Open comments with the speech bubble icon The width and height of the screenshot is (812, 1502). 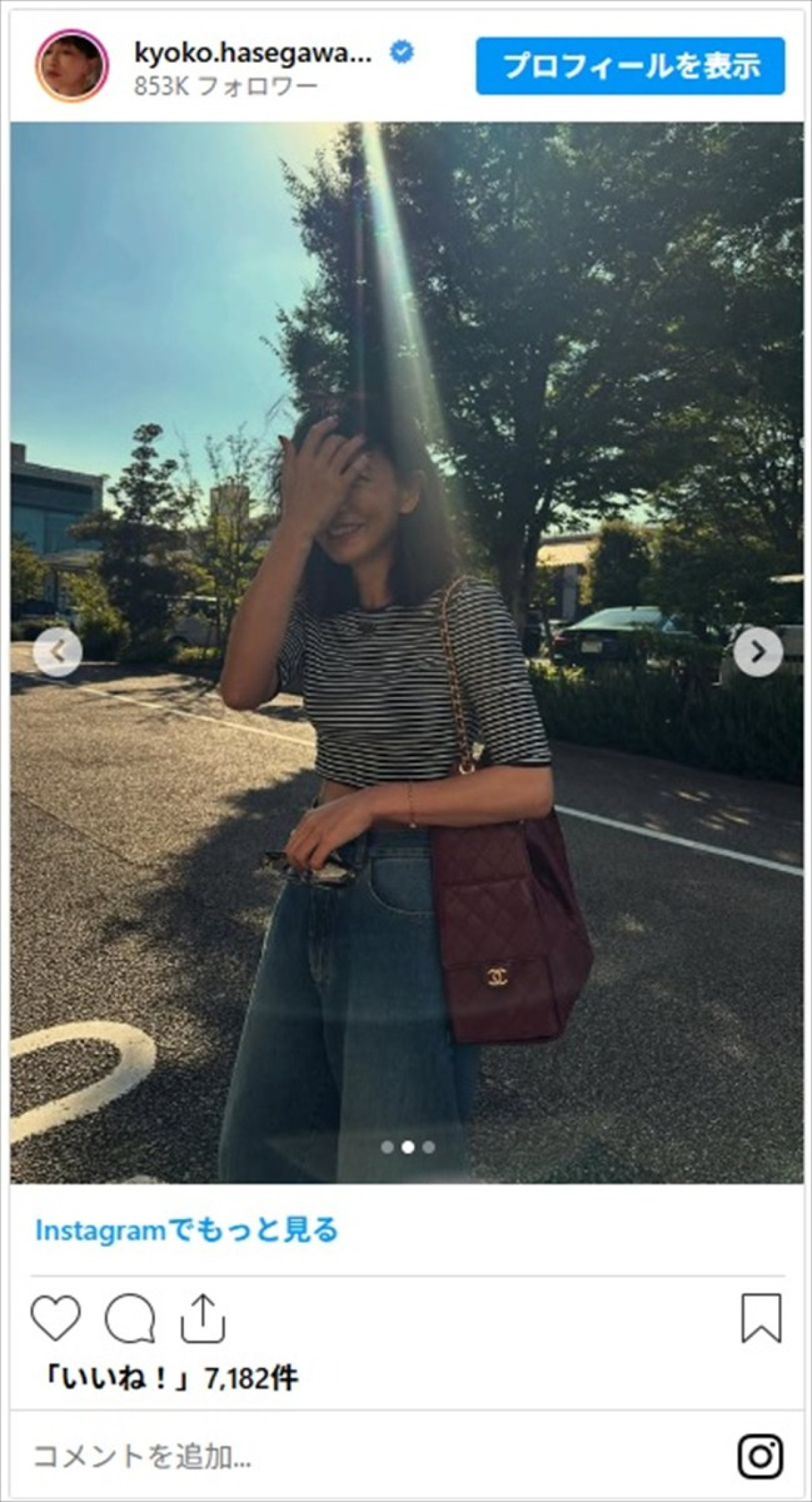pyautogui.click(x=130, y=1317)
